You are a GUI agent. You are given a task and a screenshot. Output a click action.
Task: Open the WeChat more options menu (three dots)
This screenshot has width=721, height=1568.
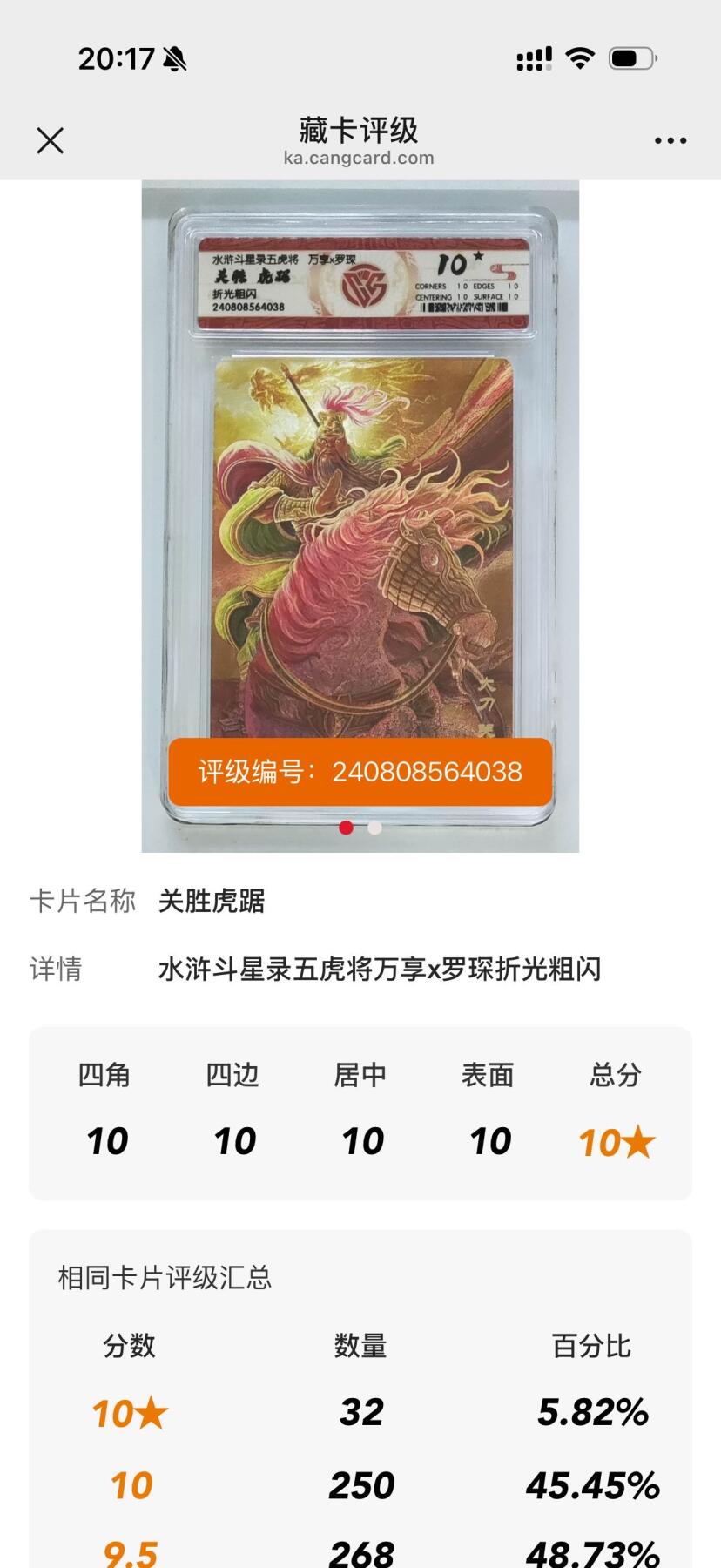[670, 140]
